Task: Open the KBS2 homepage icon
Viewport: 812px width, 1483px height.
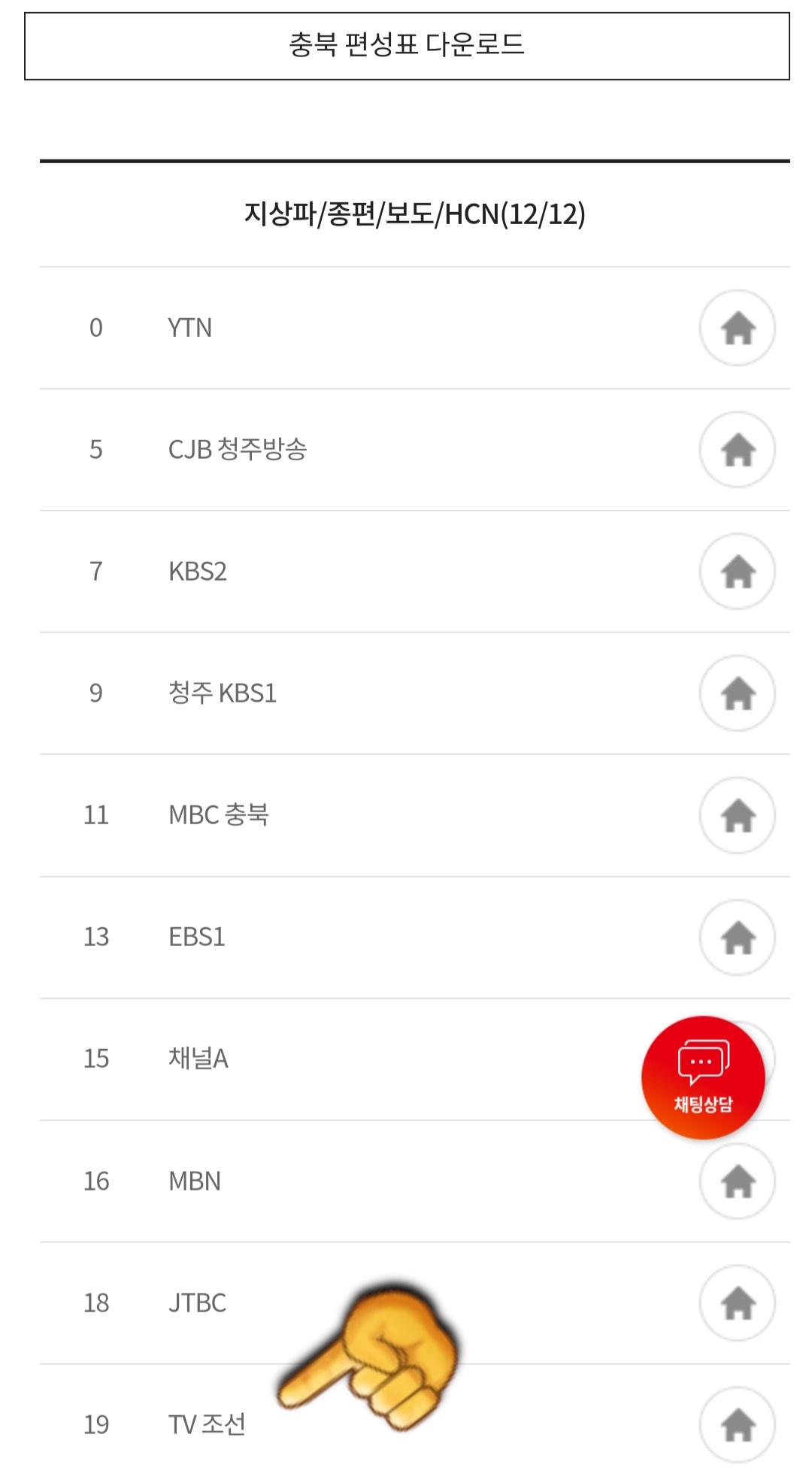Action: tap(738, 572)
